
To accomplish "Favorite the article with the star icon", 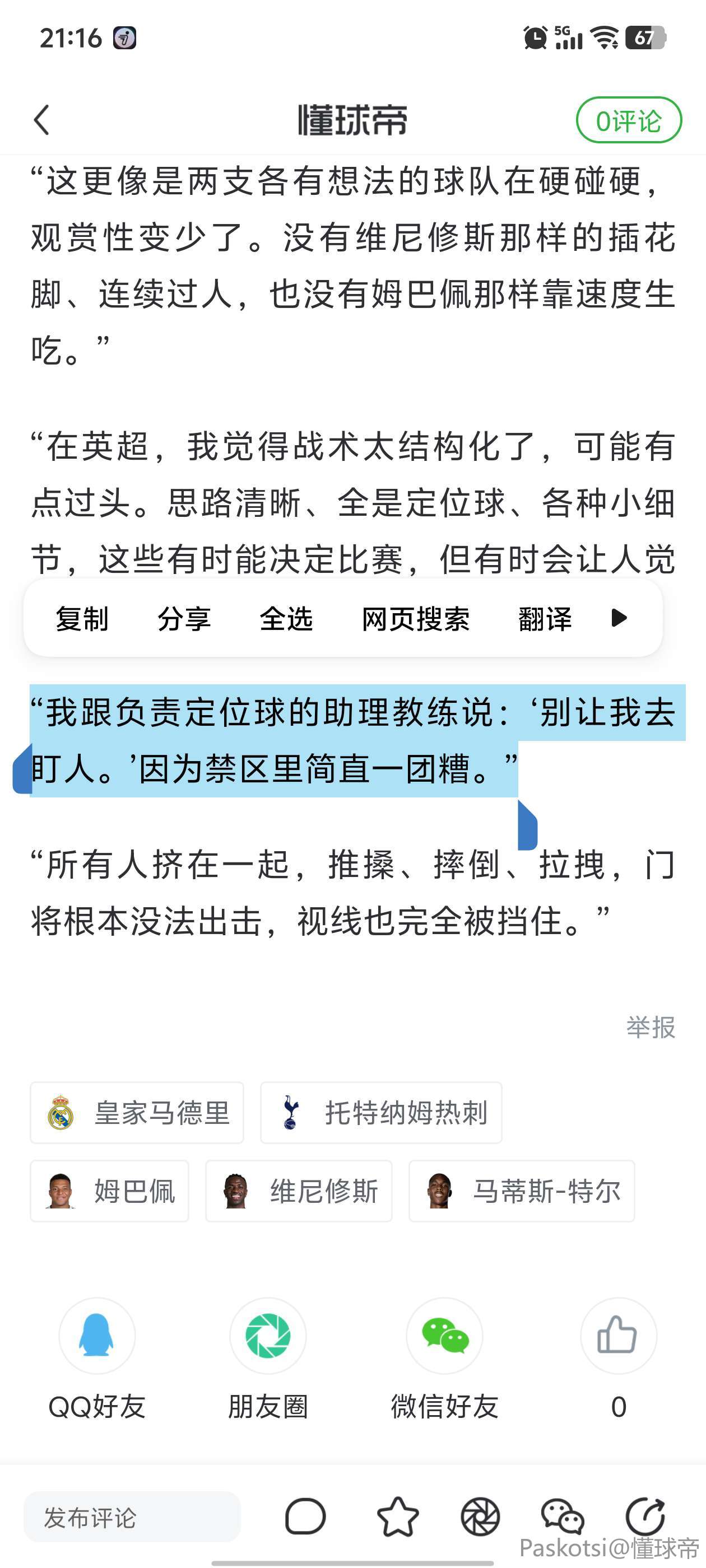I will [398, 1517].
